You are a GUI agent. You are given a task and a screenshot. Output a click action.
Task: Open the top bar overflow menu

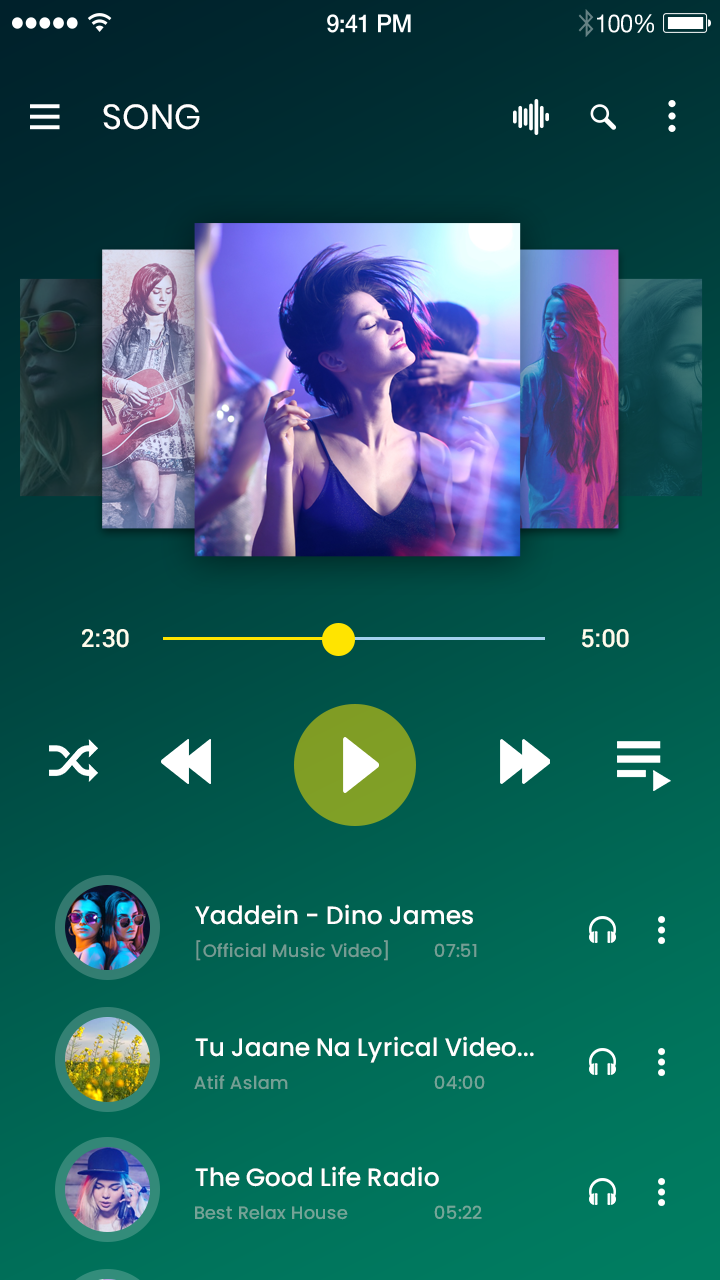coord(672,117)
